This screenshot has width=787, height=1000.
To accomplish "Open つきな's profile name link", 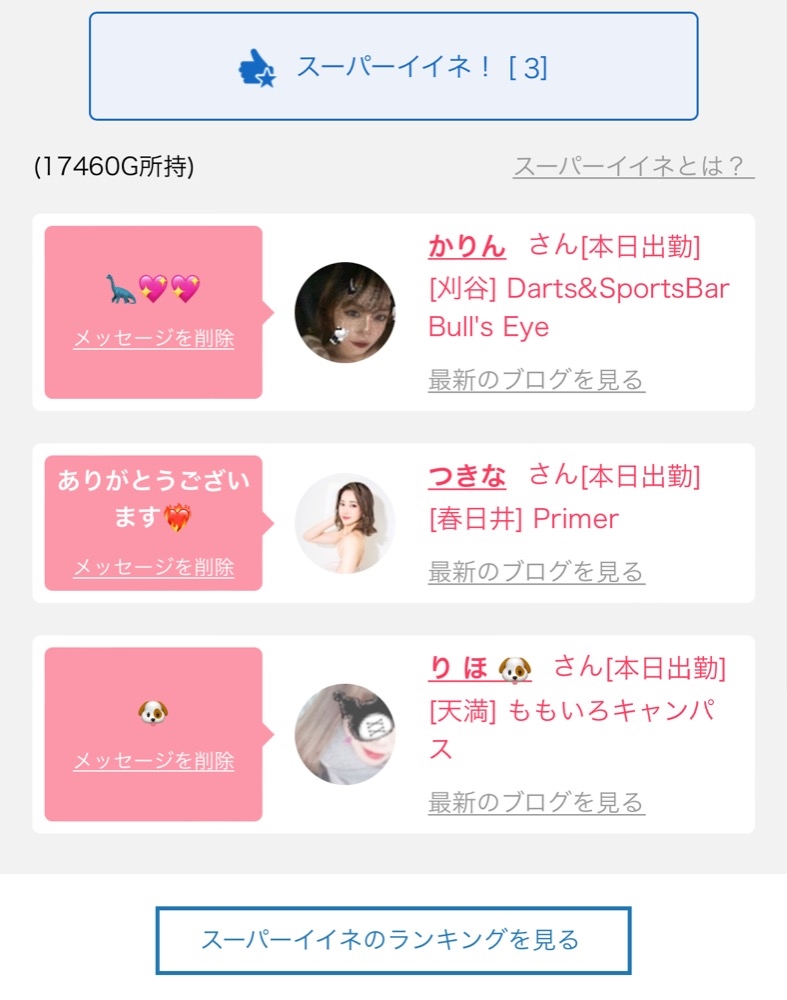I will [467, 476].
